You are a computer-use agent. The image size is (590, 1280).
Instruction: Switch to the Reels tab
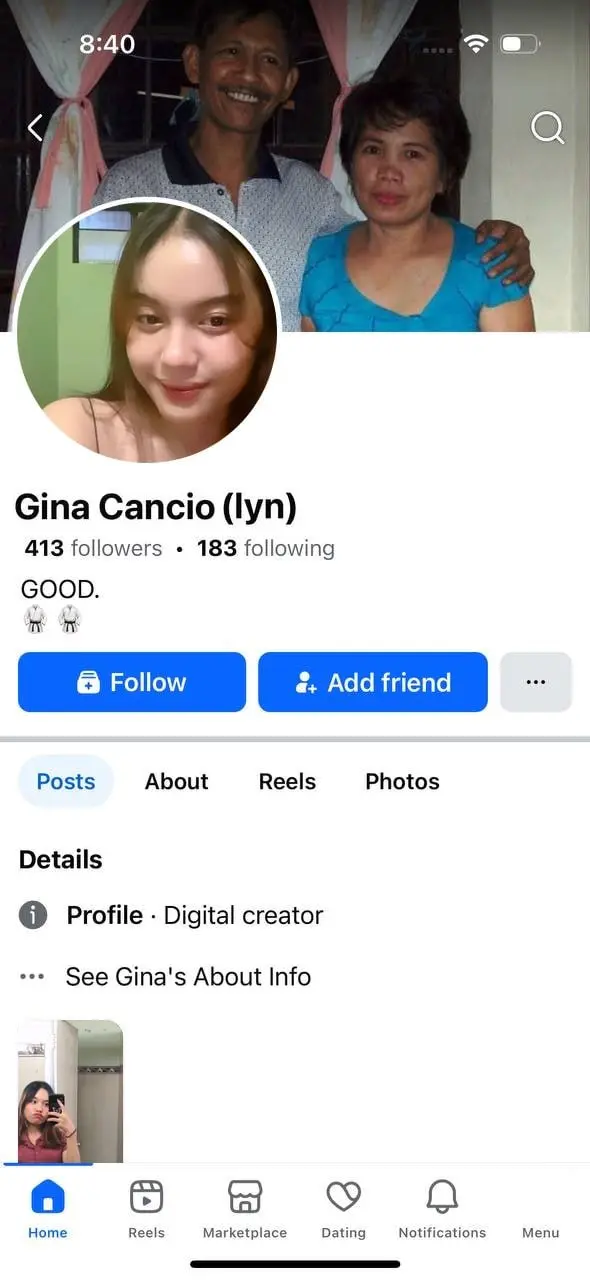pyautogui.click(x=287, y=781)
